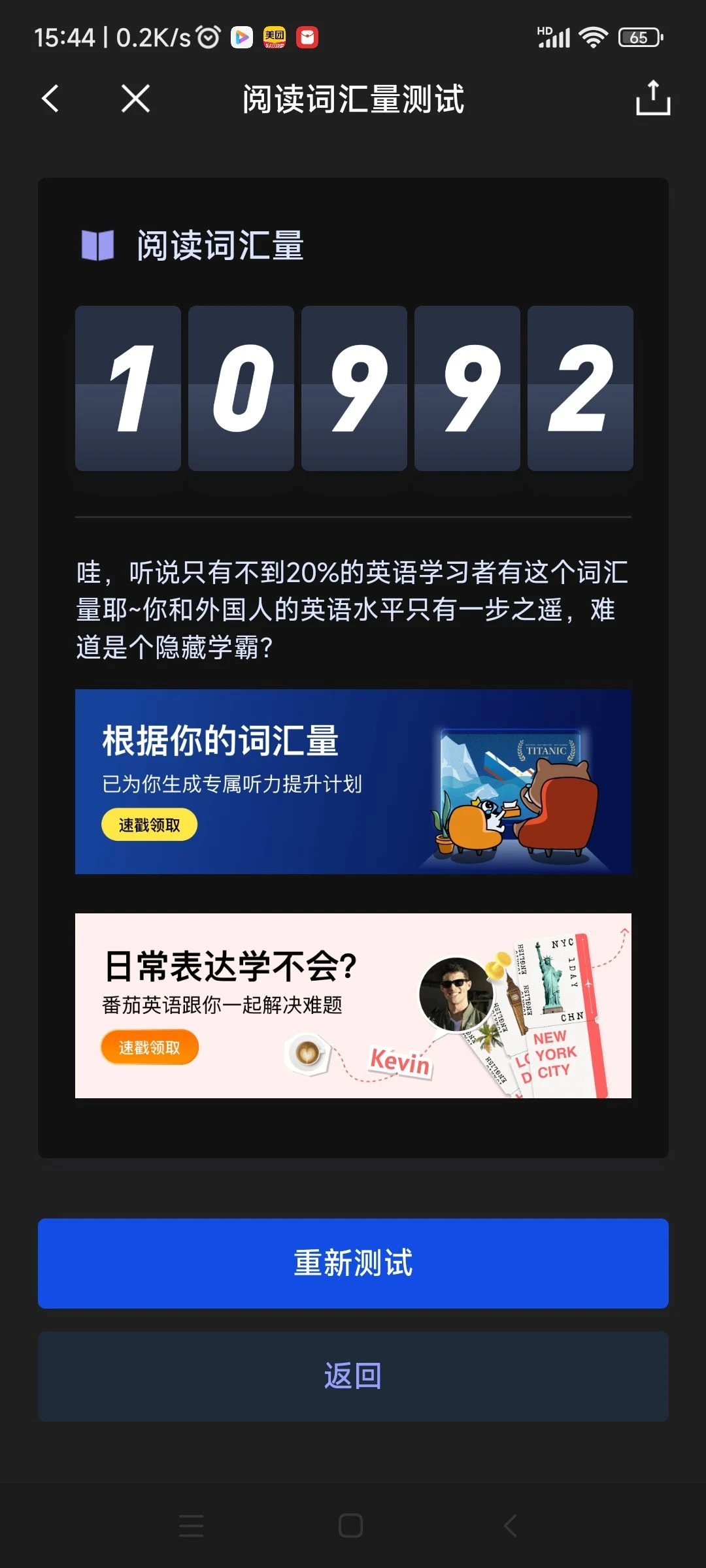
Task: Tap the 返回 button
Action: click(x=353, y=1376)
